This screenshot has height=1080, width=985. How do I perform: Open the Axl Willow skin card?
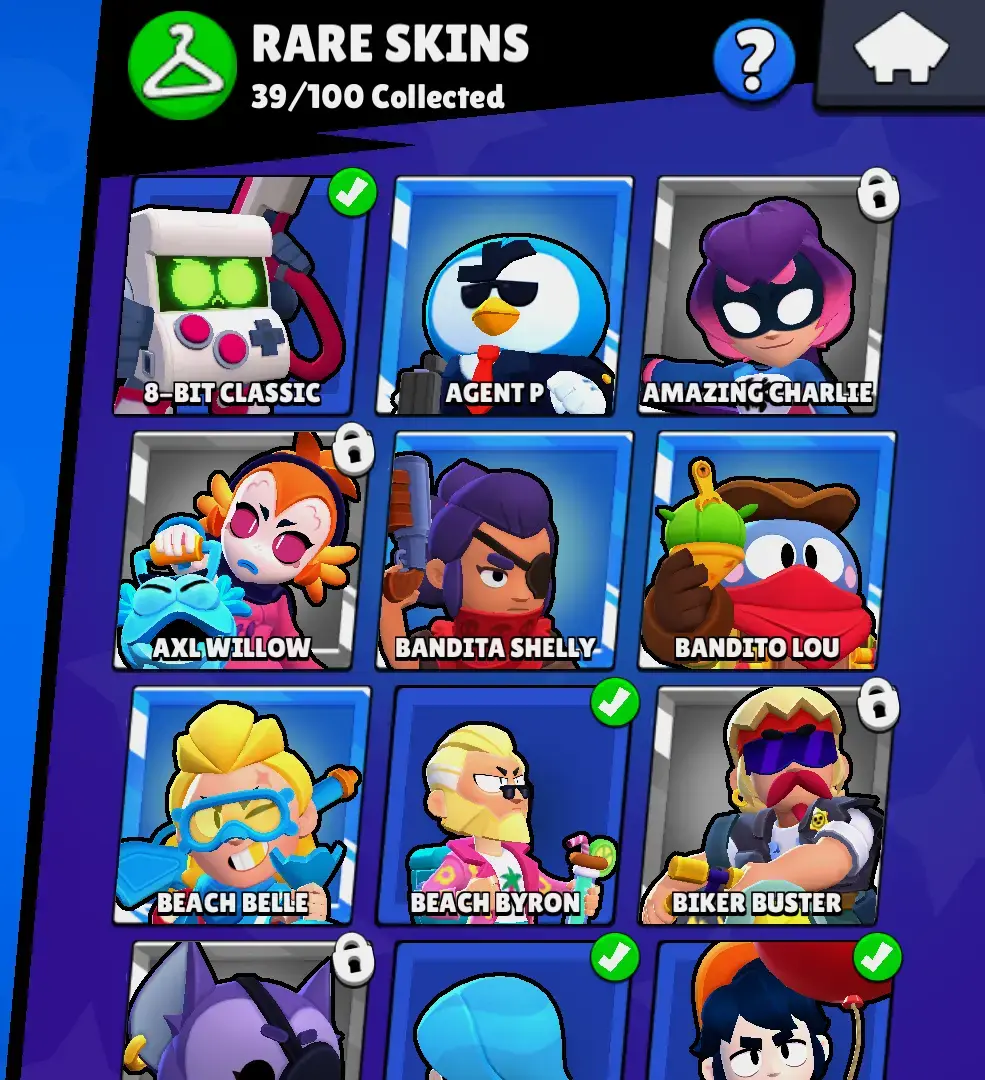click(x=240, y=550)
